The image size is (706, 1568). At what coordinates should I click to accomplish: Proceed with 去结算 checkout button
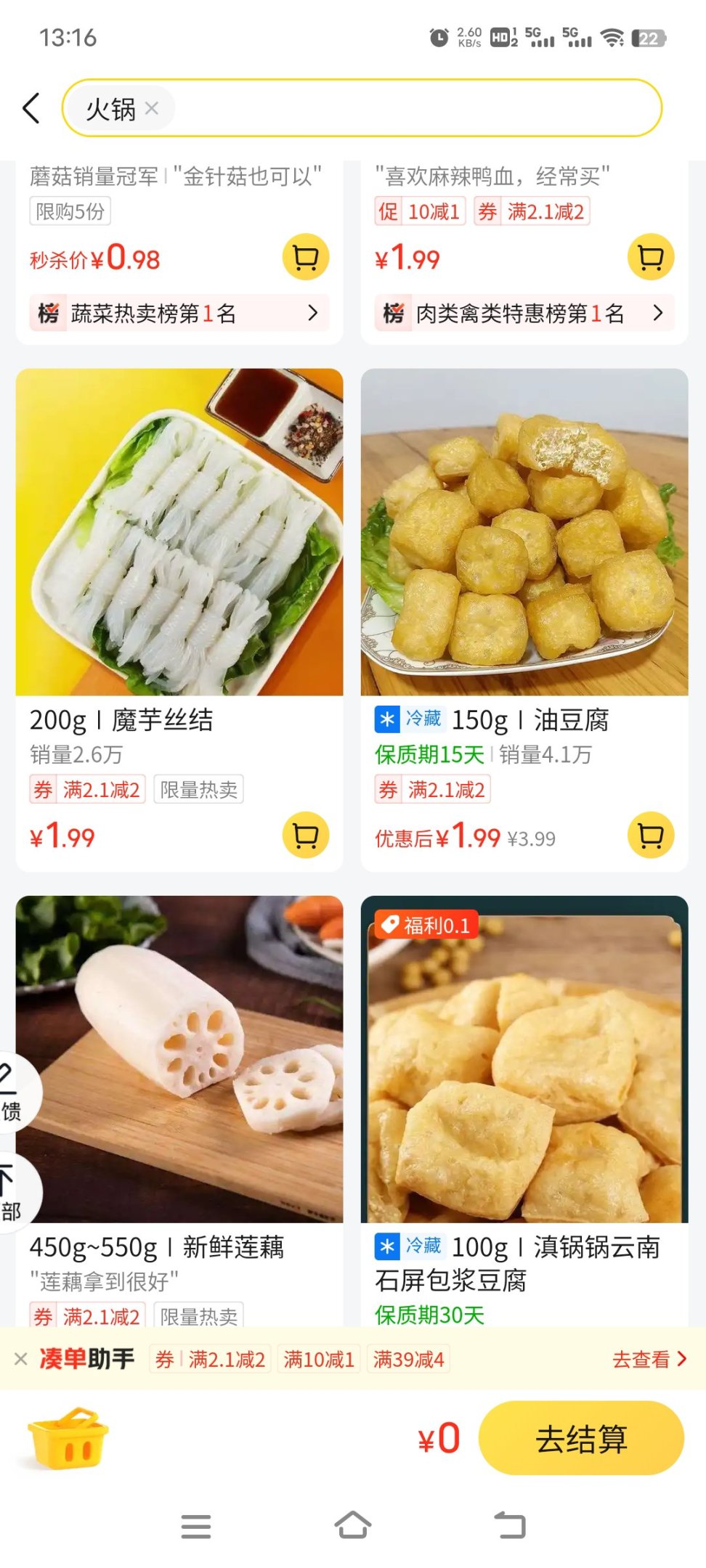click(581, 1438)
